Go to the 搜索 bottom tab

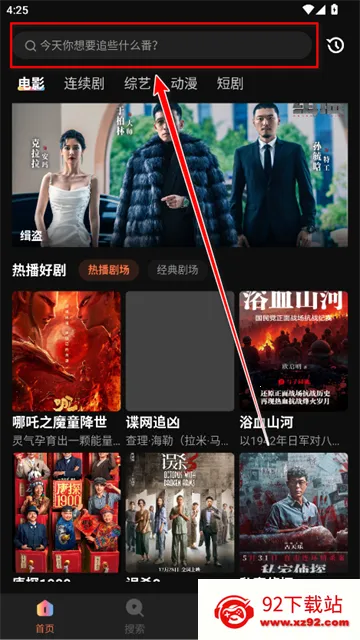pyautogui.click(x=135, y=616)
